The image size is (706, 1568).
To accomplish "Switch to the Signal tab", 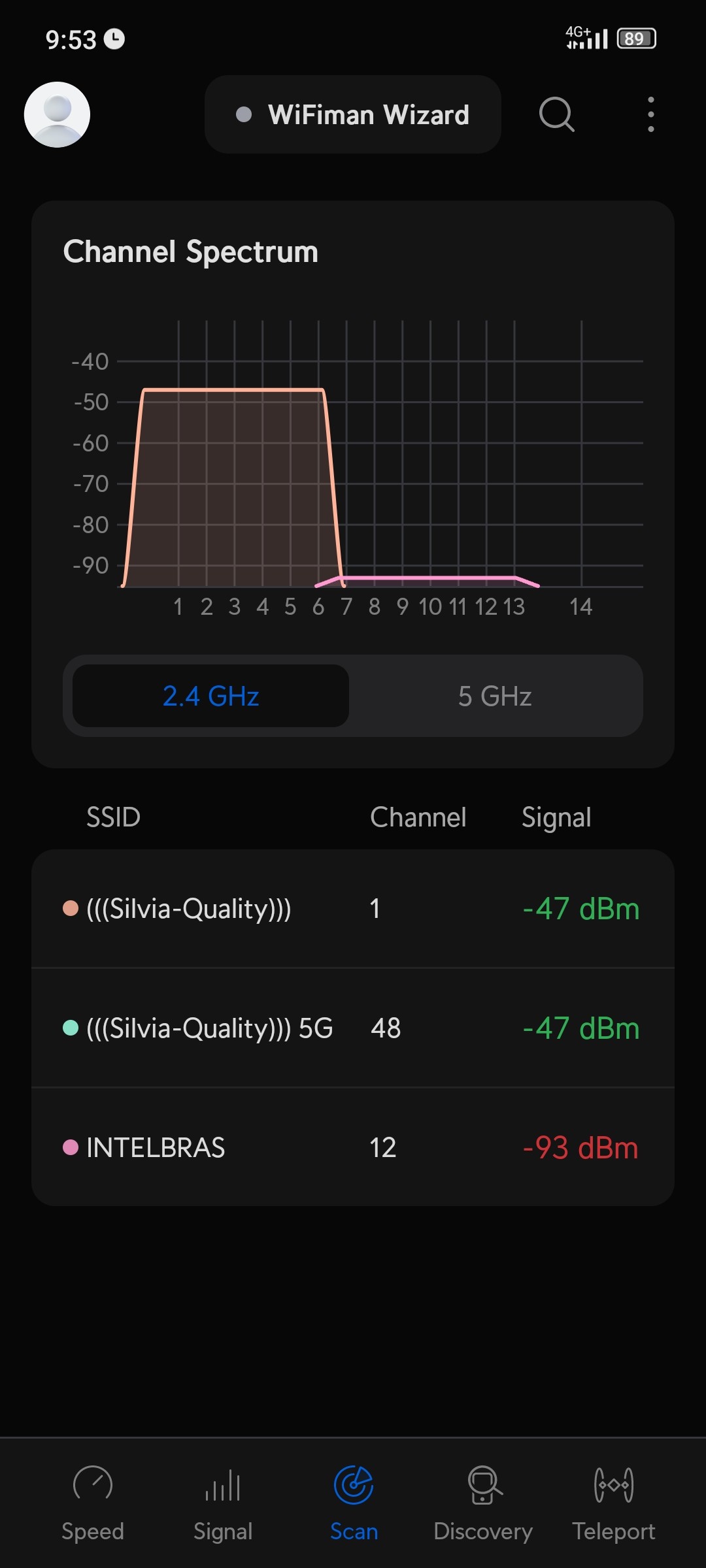I will 223,1503.
